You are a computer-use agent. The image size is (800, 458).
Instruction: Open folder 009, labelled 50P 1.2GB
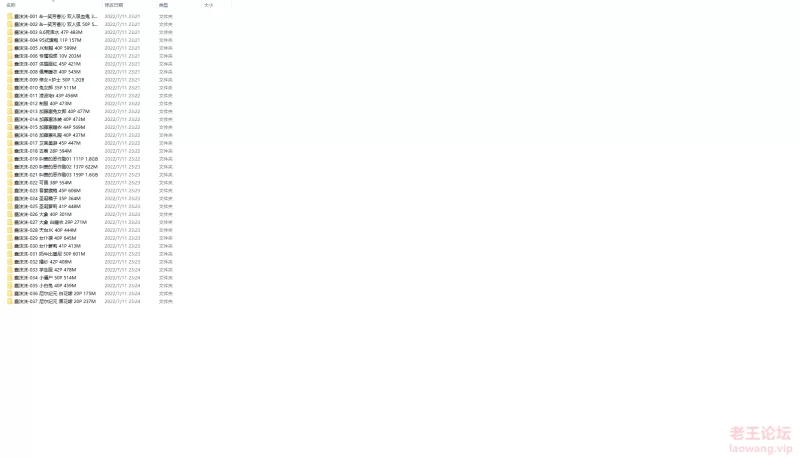(50, 79)
